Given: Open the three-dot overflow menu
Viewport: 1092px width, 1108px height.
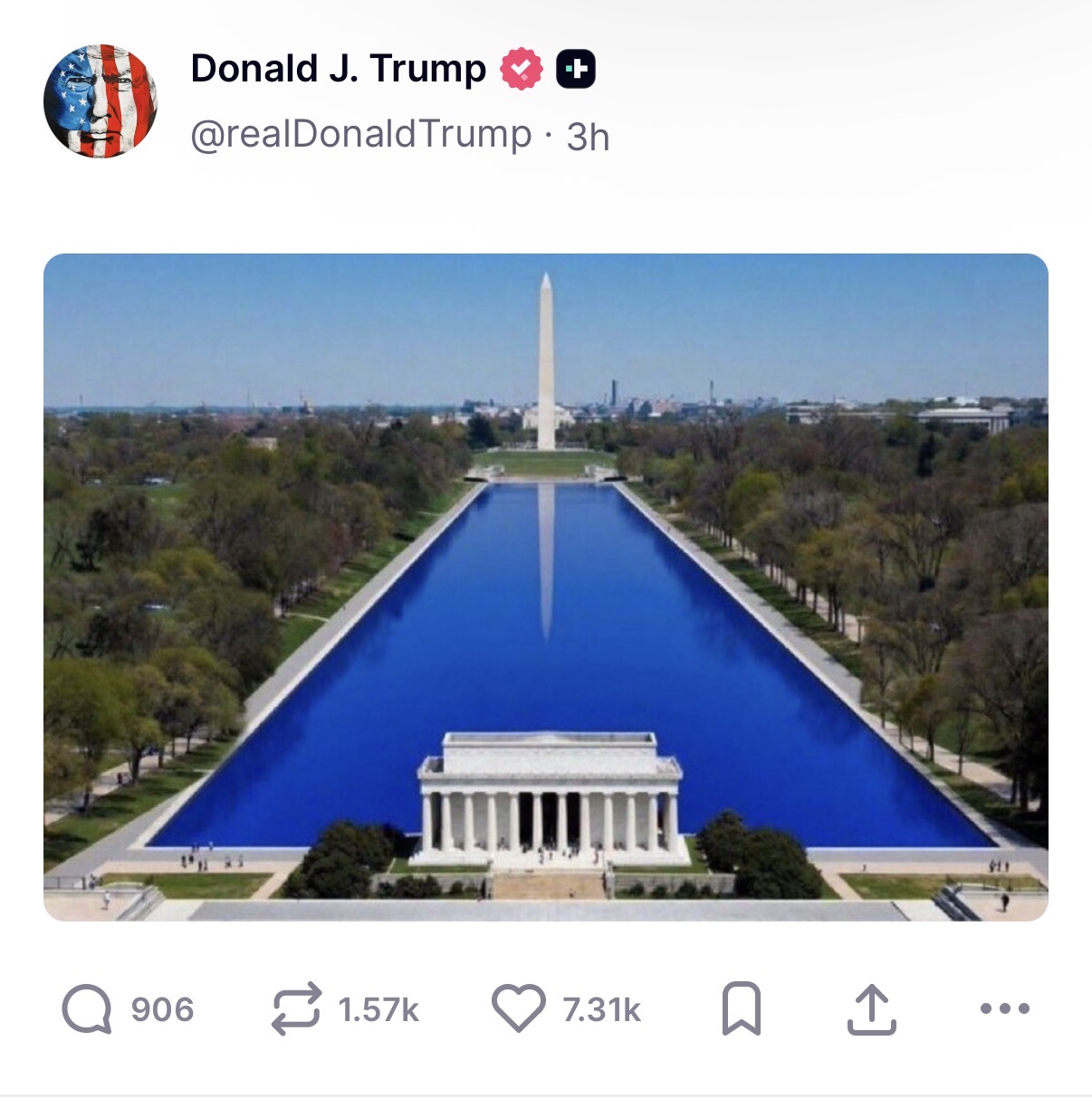Looking at the screenshot, I should click(1005, 1008).
